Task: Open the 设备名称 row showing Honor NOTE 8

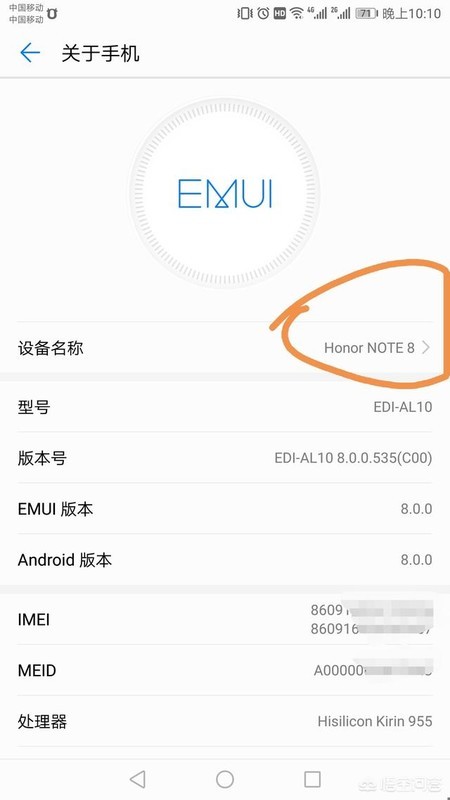Action: (225, 348)
